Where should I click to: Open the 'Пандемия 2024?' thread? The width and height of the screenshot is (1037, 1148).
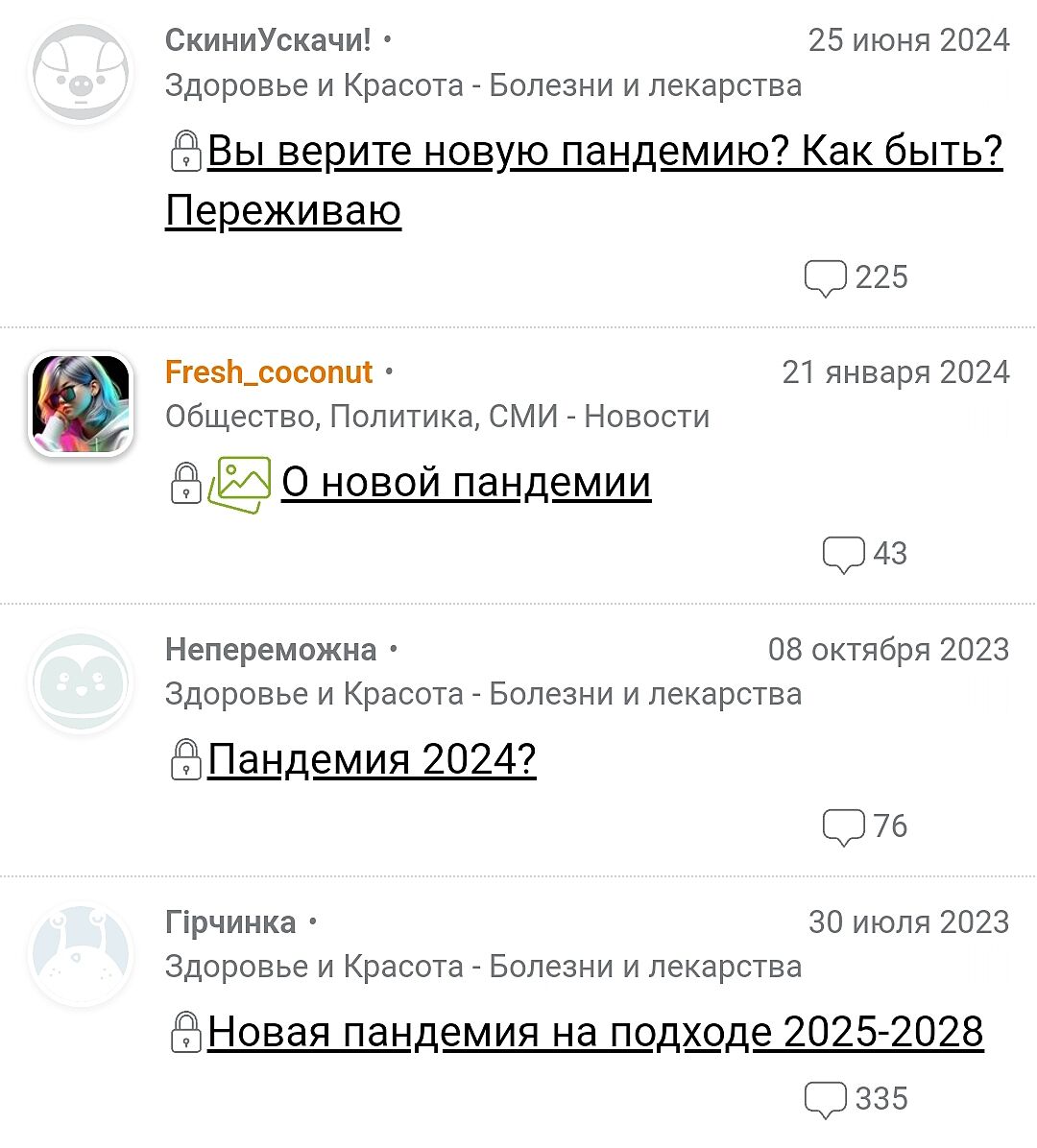pyautogui.click(x=371, y=759)
